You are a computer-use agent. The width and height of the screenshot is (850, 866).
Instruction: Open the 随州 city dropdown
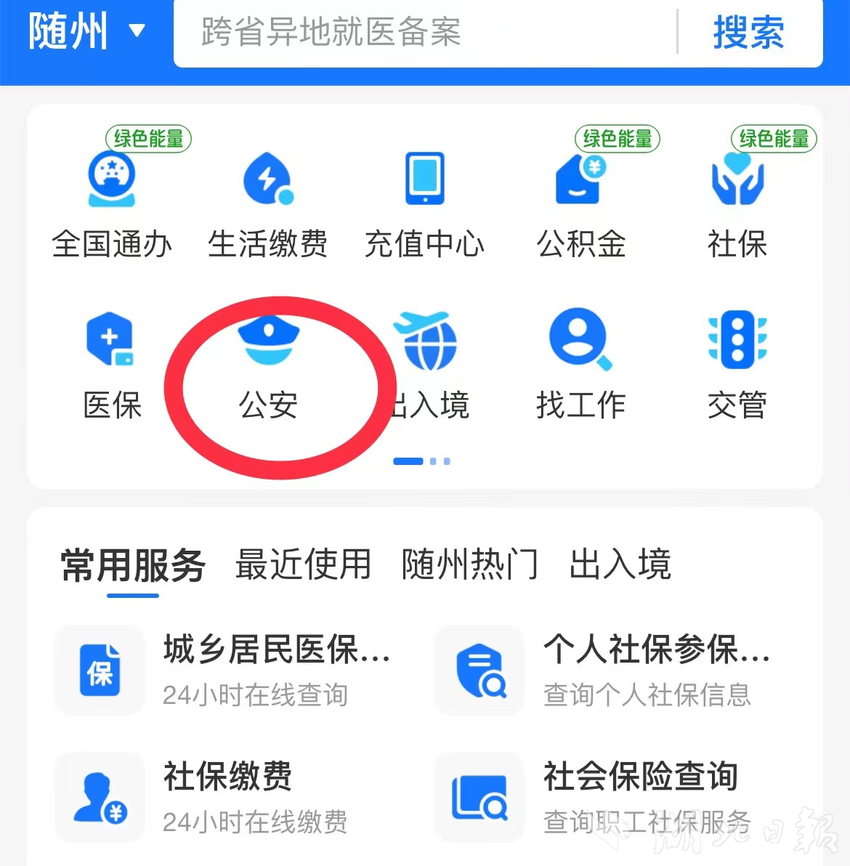click(x=87, y=33)
